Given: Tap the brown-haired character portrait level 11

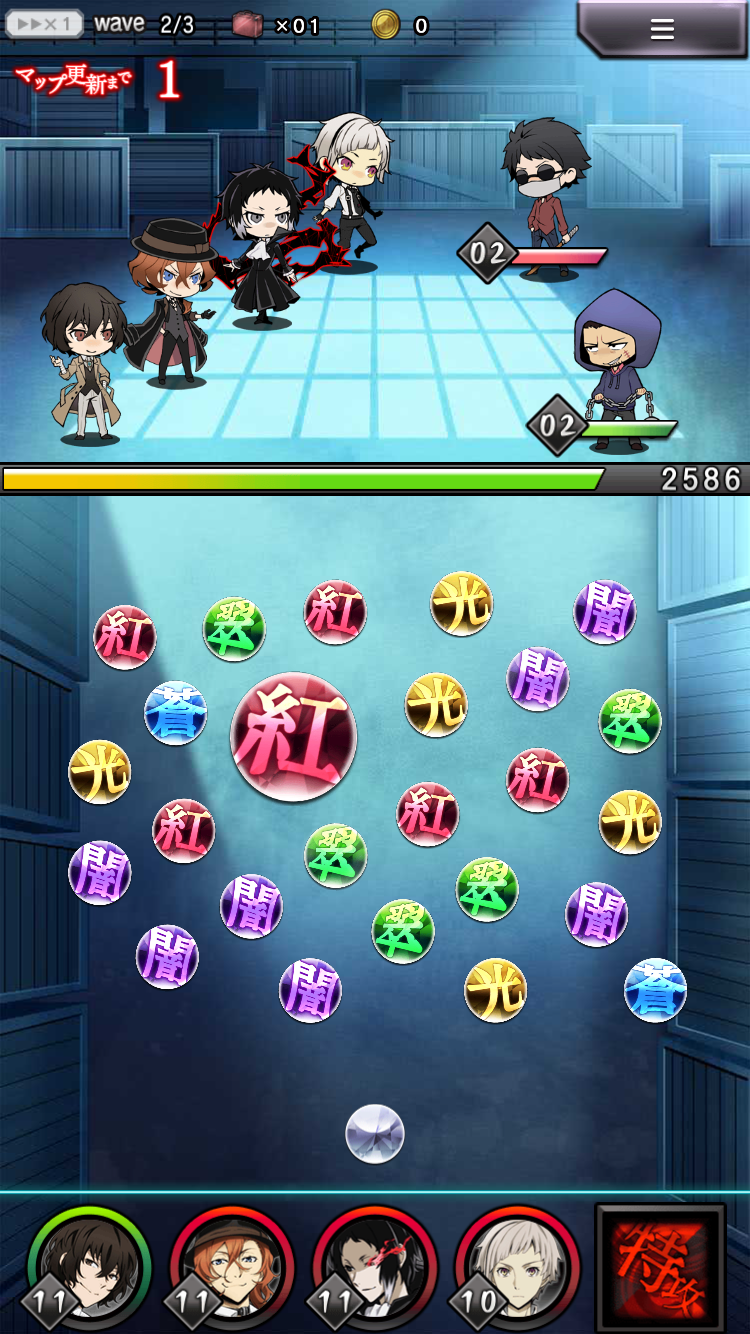Looking at the screenshot, I should [x=88, y=1267].
